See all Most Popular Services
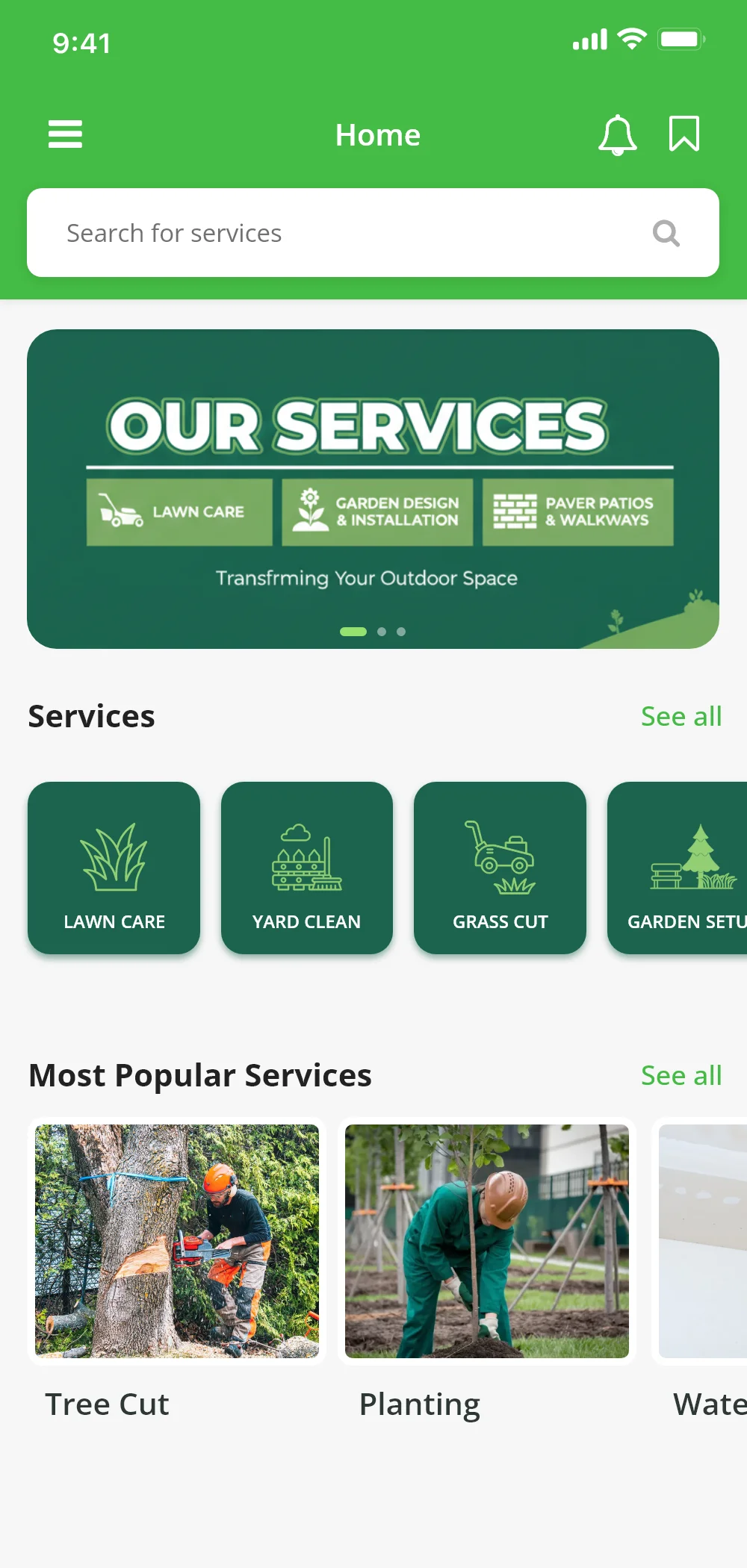 (x=681, y=1075)
